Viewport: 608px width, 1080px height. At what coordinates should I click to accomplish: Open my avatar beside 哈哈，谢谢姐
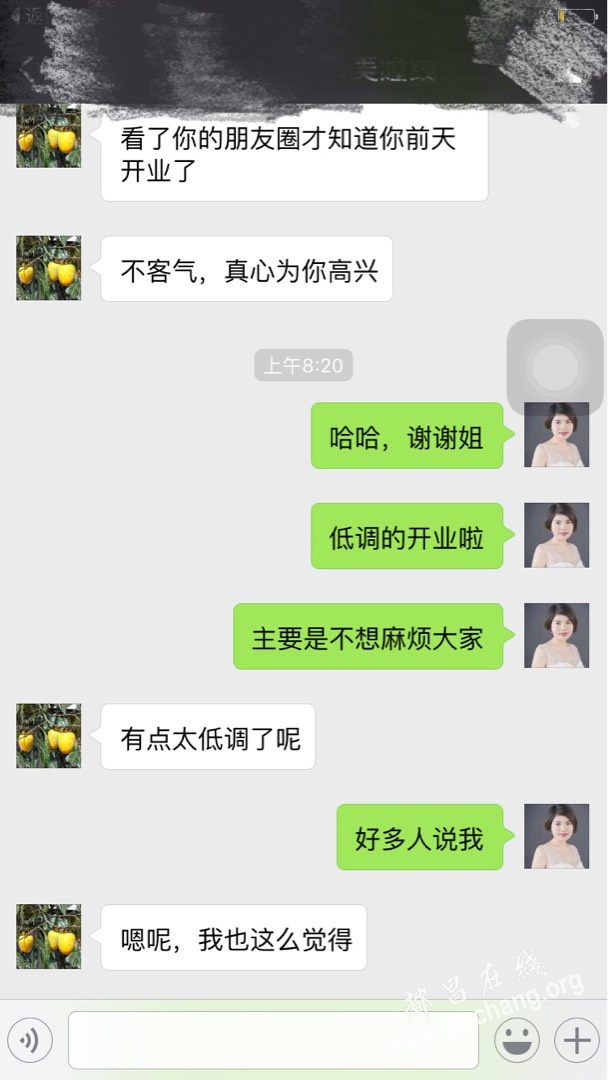click(x=557, y=435)
